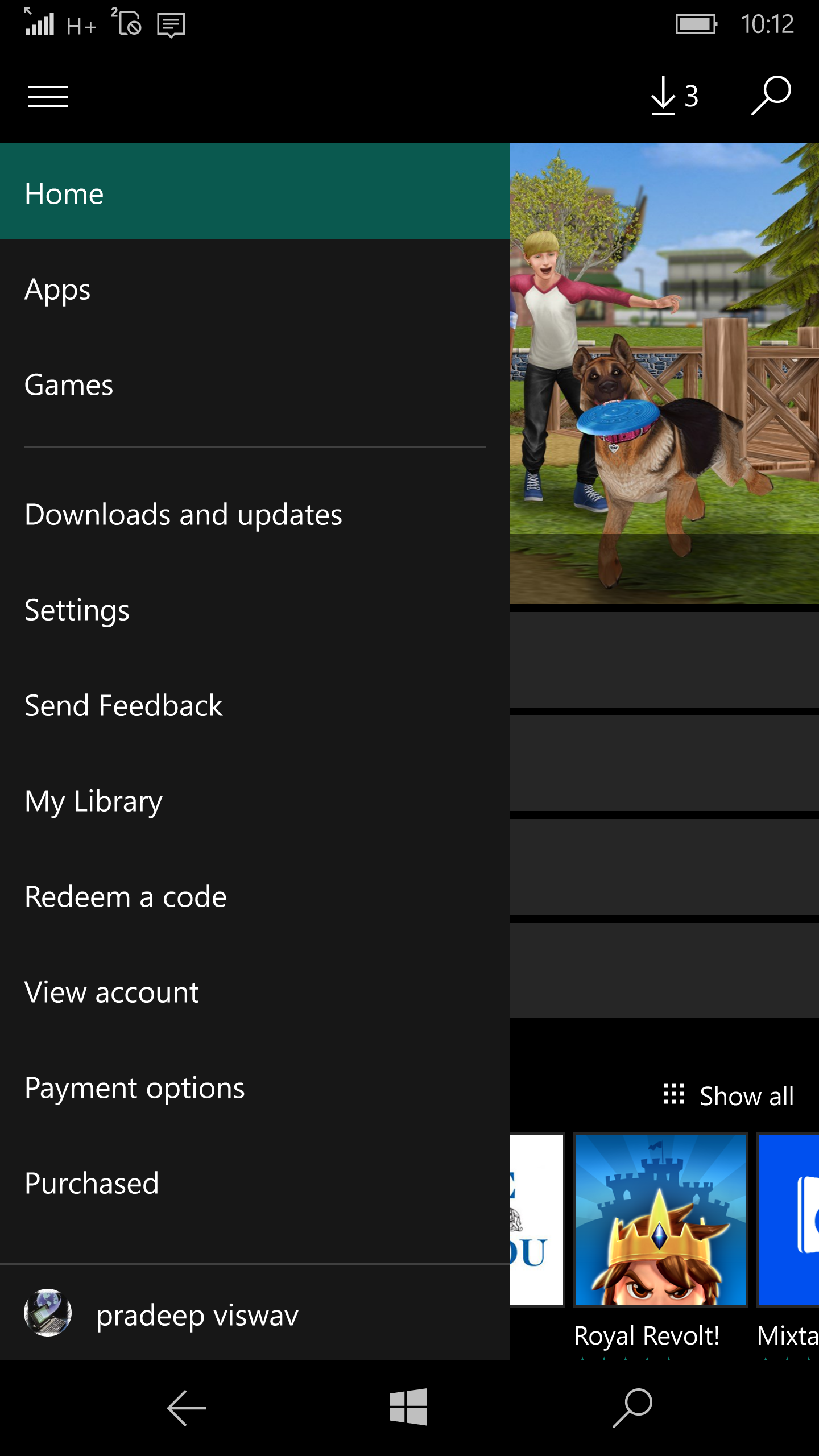Go to the Apps section
The height and width of the screenshot is (1456, 819).
tap(255, 289)
